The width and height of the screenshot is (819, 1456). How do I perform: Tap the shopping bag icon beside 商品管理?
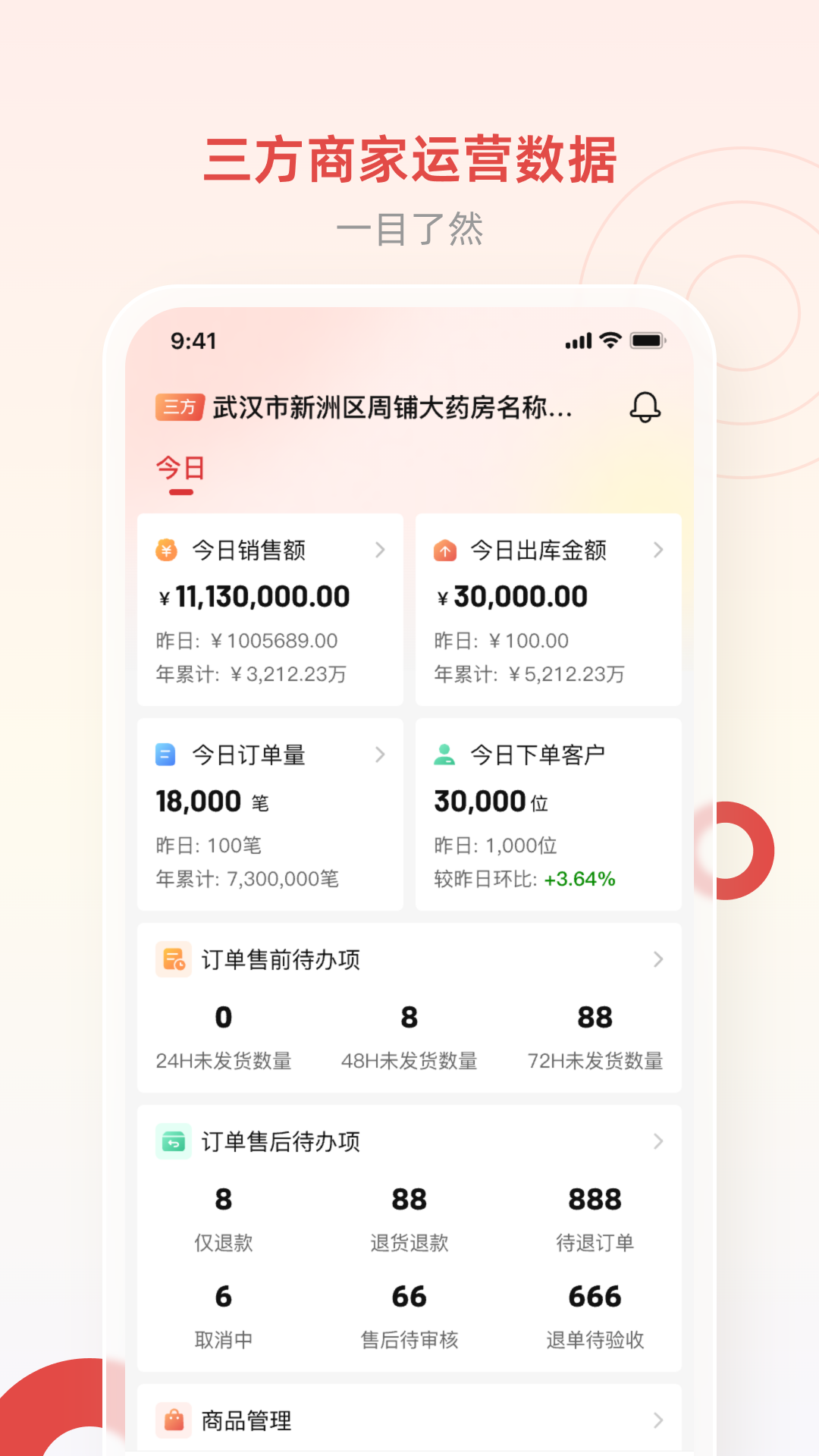coord(174,1420)
